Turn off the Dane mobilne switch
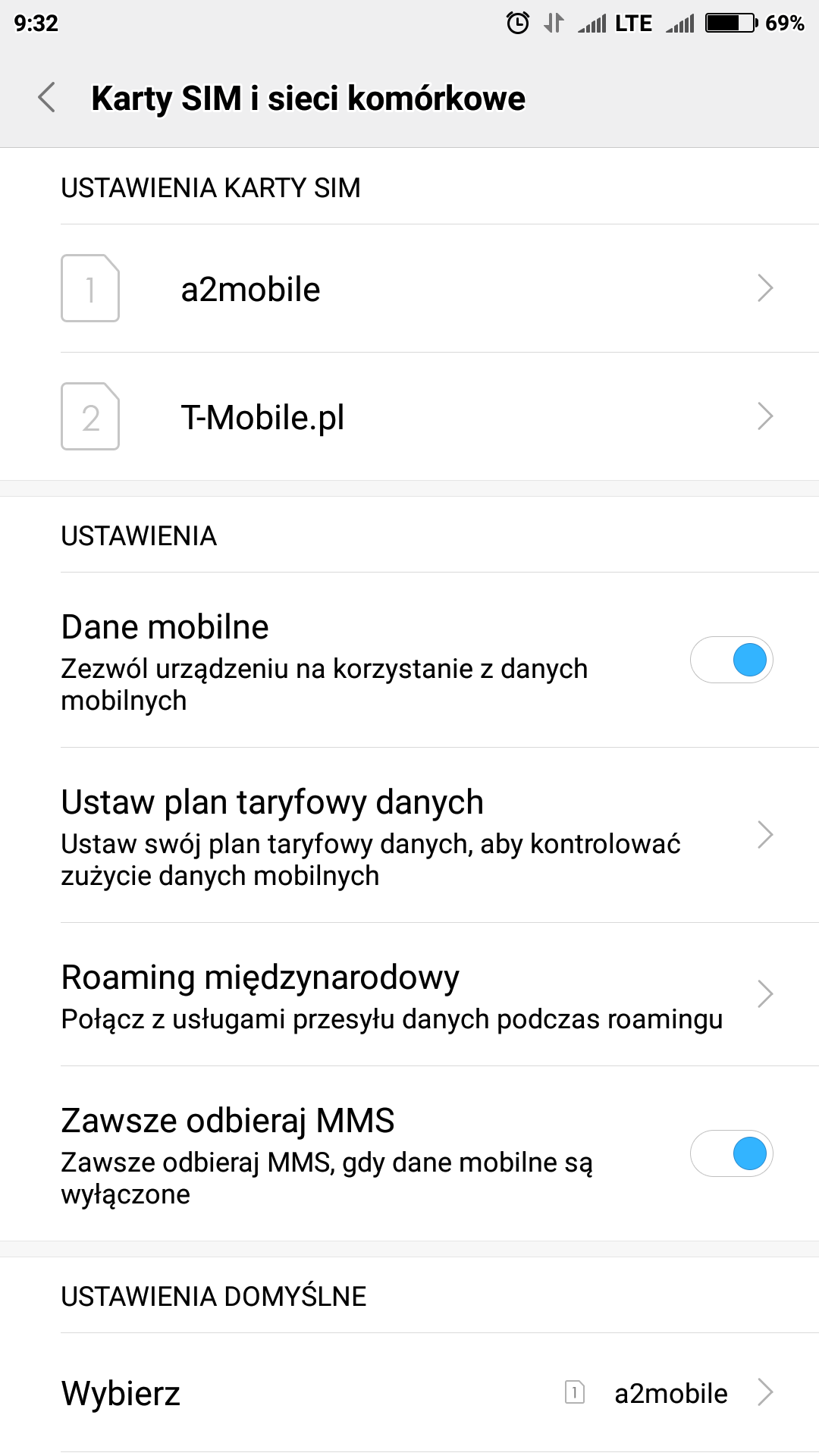The width and height of the screenshot is (819, 1456). click(x=731, y=660)
